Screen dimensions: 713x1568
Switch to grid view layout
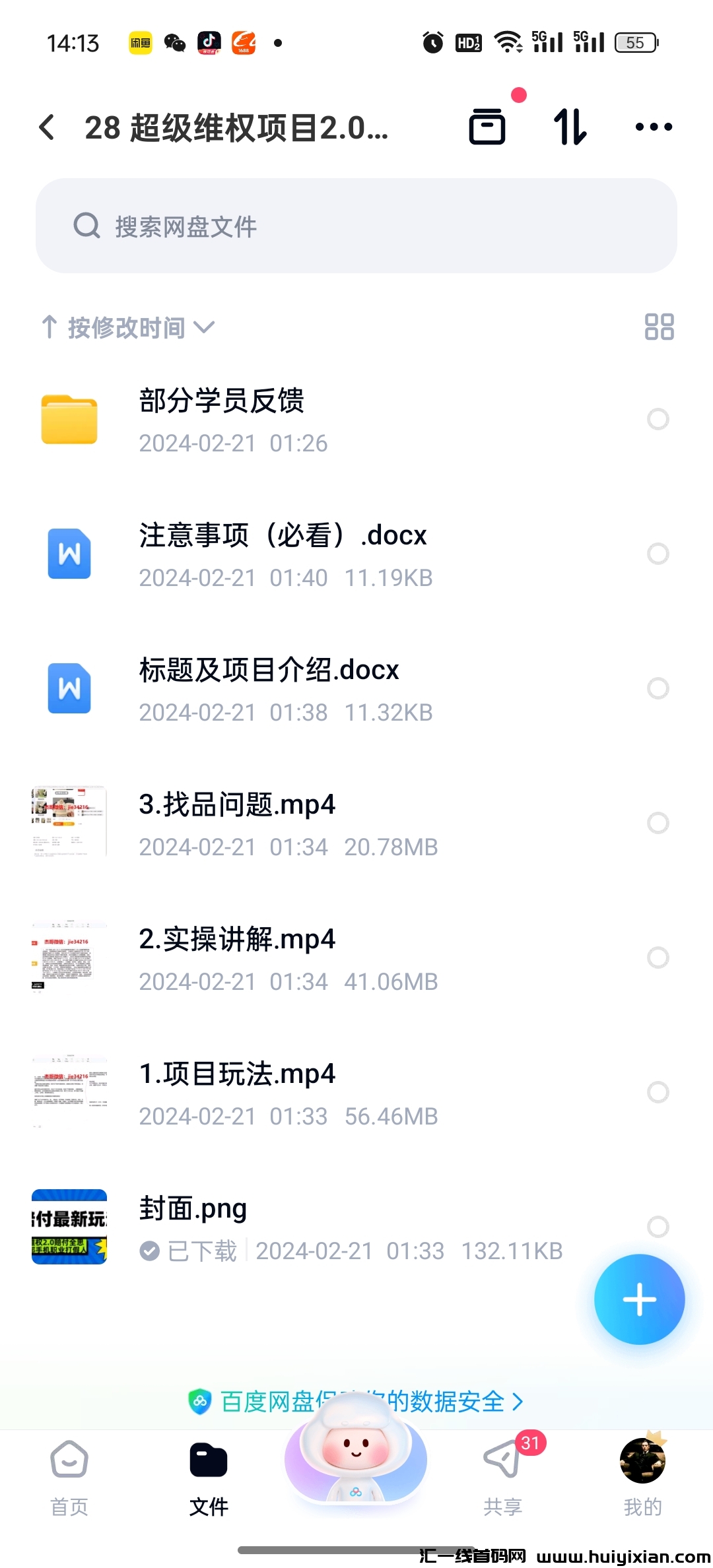pyautogui.click(x=658, y=327)
